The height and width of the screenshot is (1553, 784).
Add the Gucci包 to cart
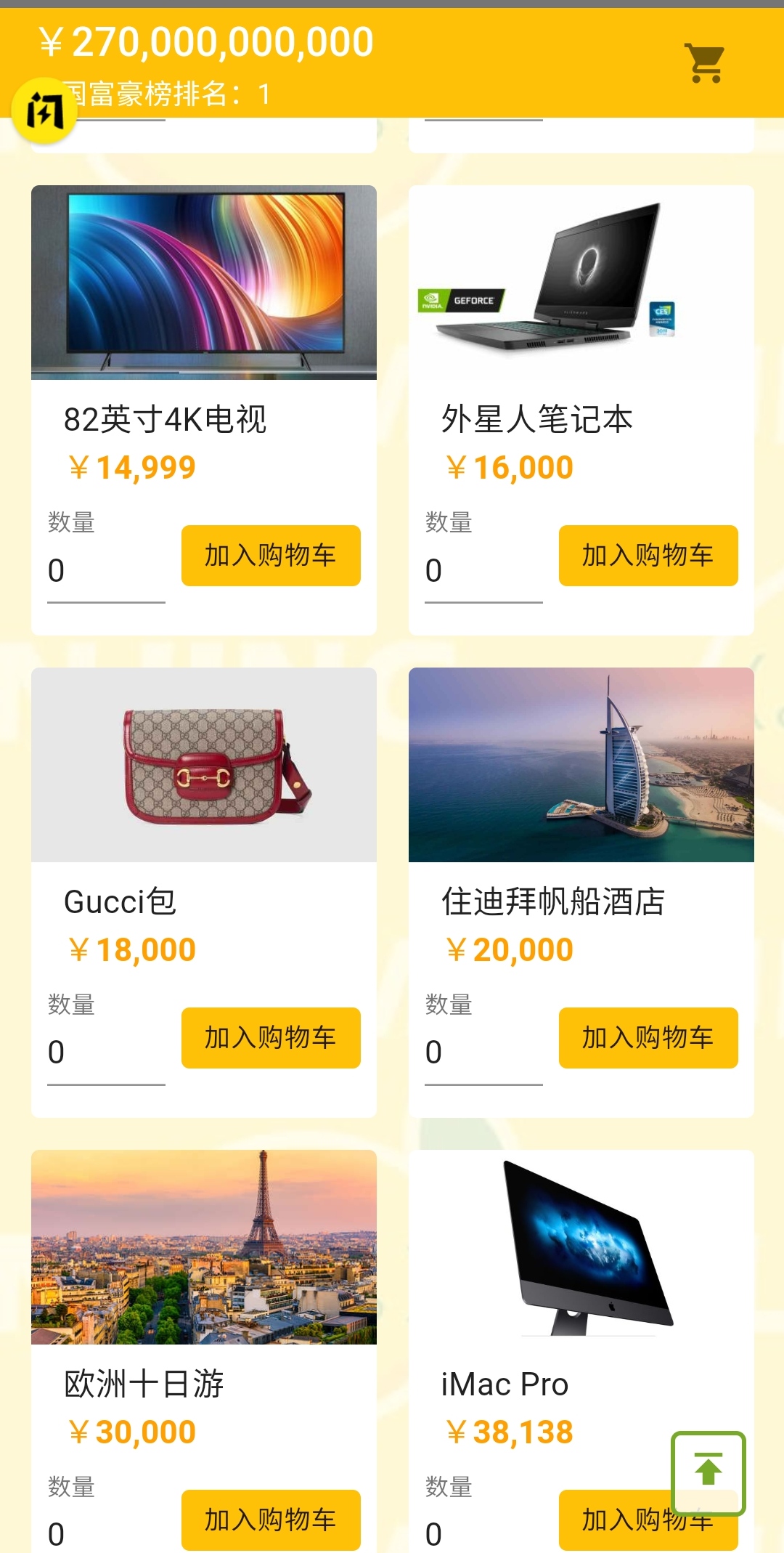tap(270, 1038)
